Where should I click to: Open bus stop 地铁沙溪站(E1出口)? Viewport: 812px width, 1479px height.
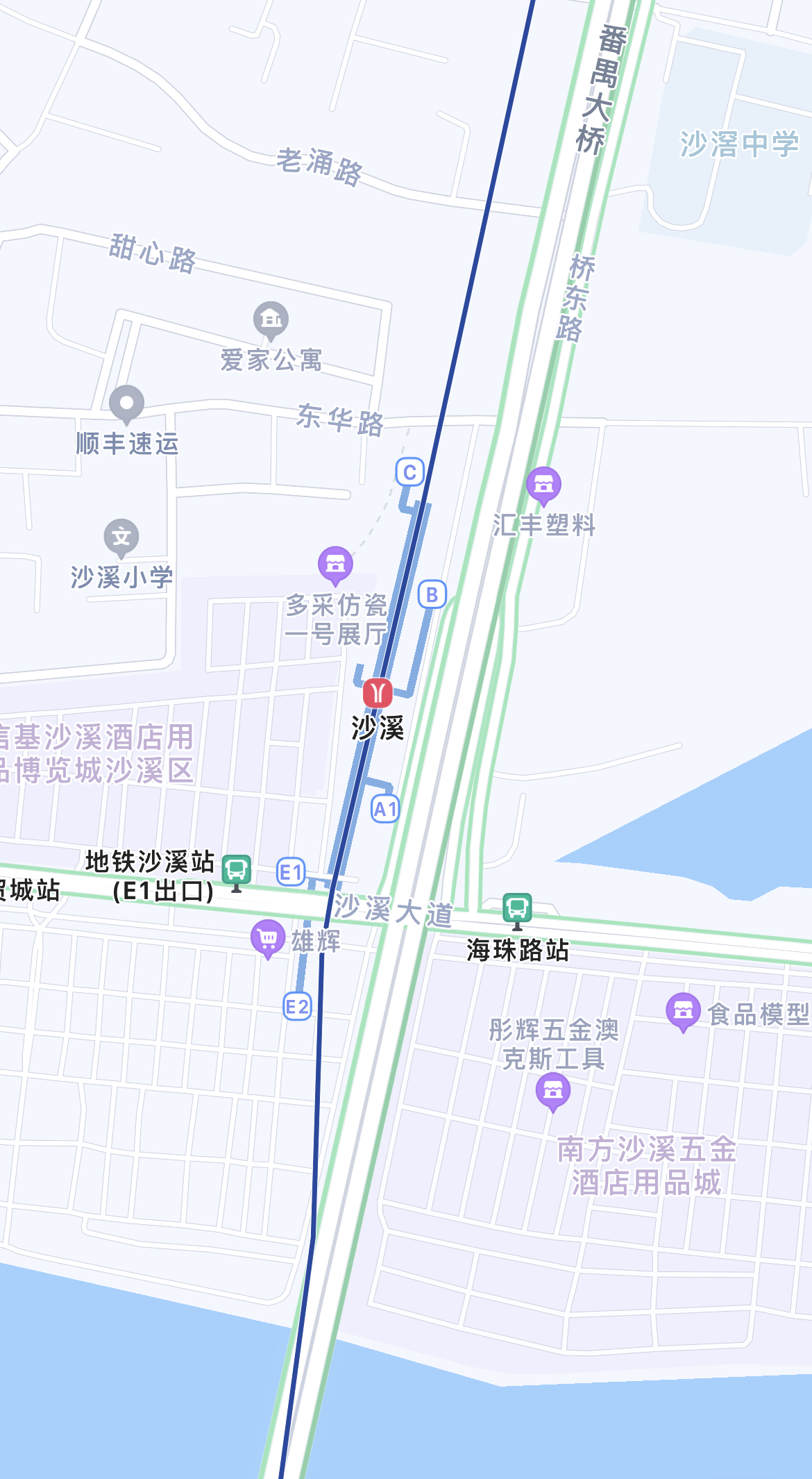pyautogui.click(x=236, y=870)
